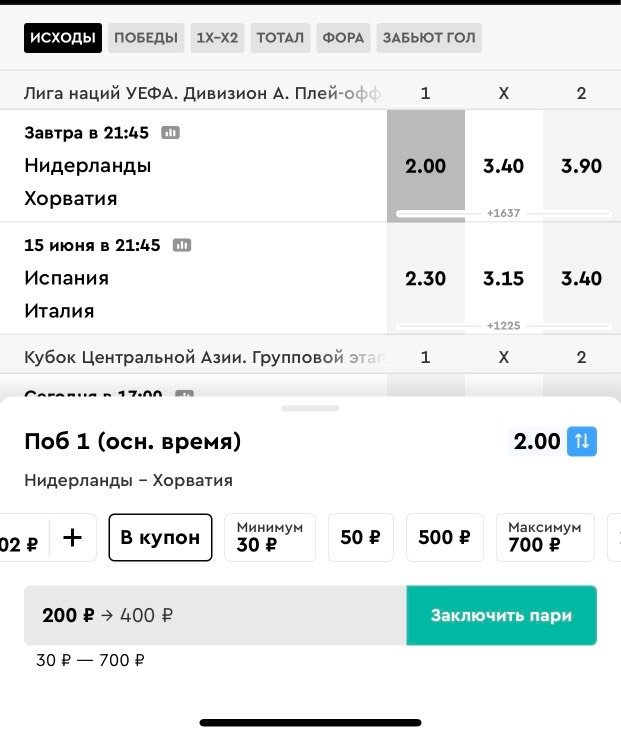
Task: Switch to the ФОРА tab
Action: coord(343,38)
